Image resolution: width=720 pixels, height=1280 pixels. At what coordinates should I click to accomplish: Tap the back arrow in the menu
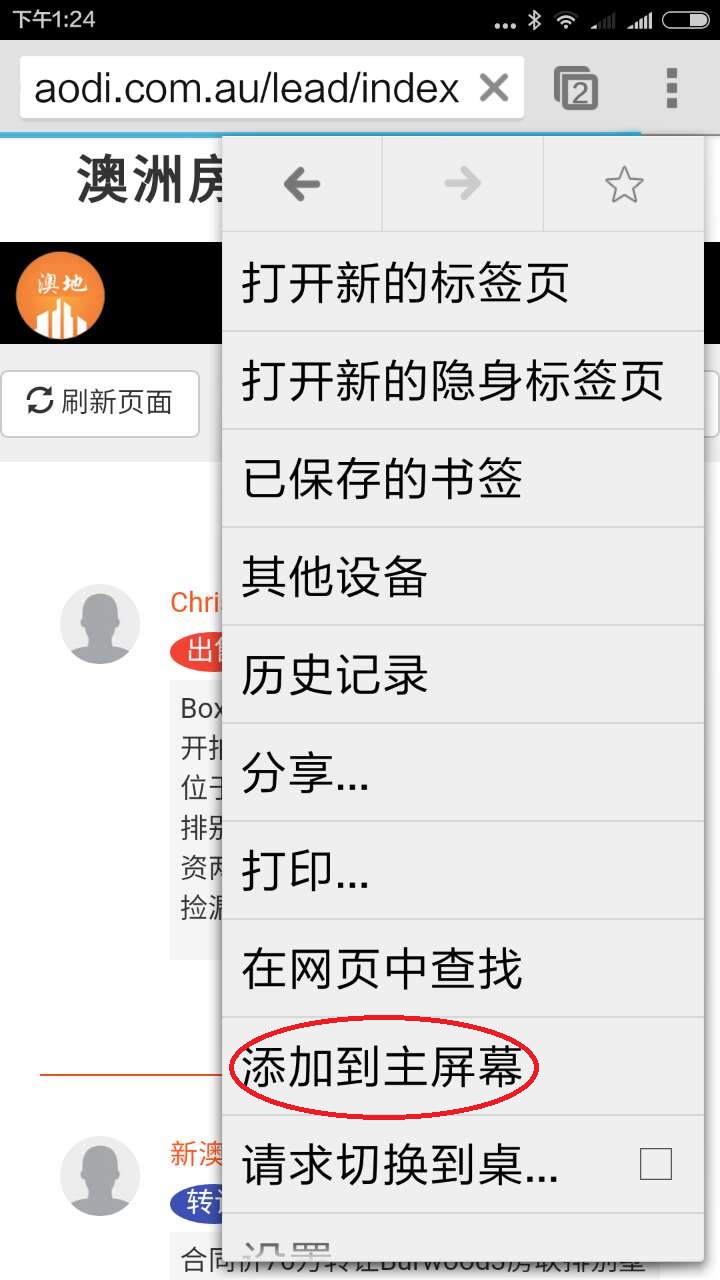(302, 184)
